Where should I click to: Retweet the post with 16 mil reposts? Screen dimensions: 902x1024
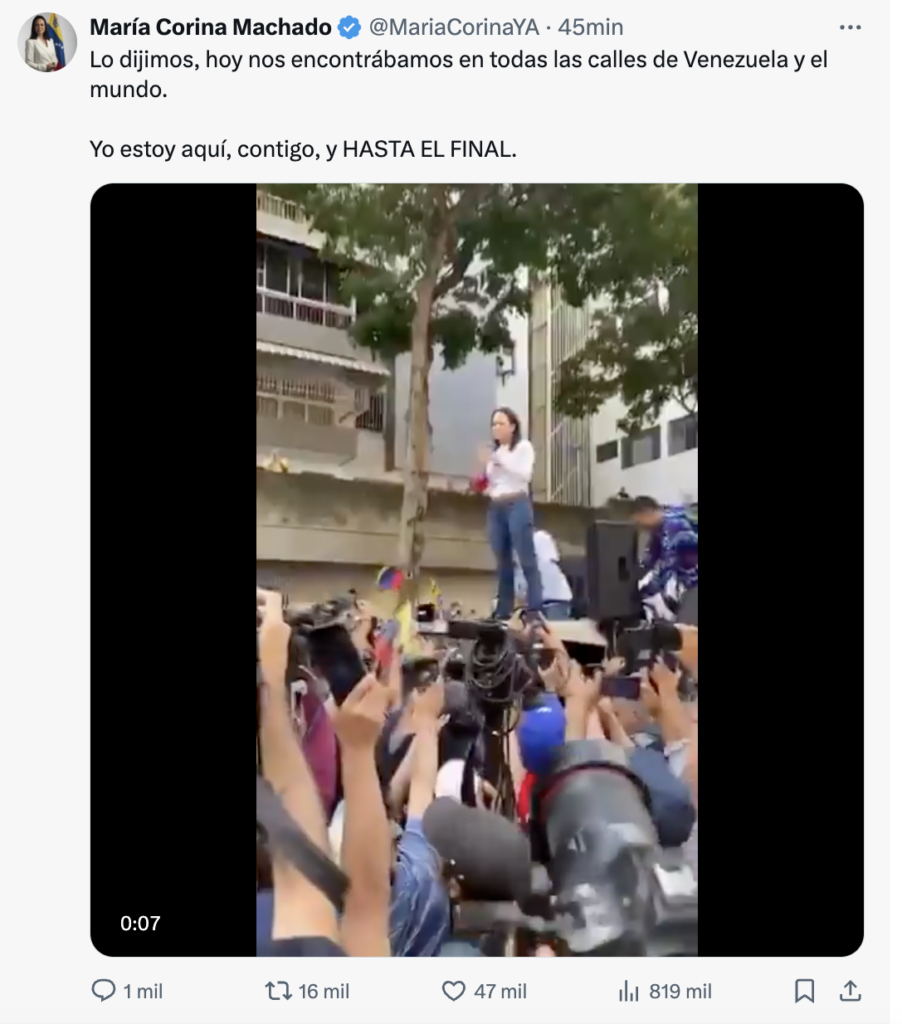point(278,991)
